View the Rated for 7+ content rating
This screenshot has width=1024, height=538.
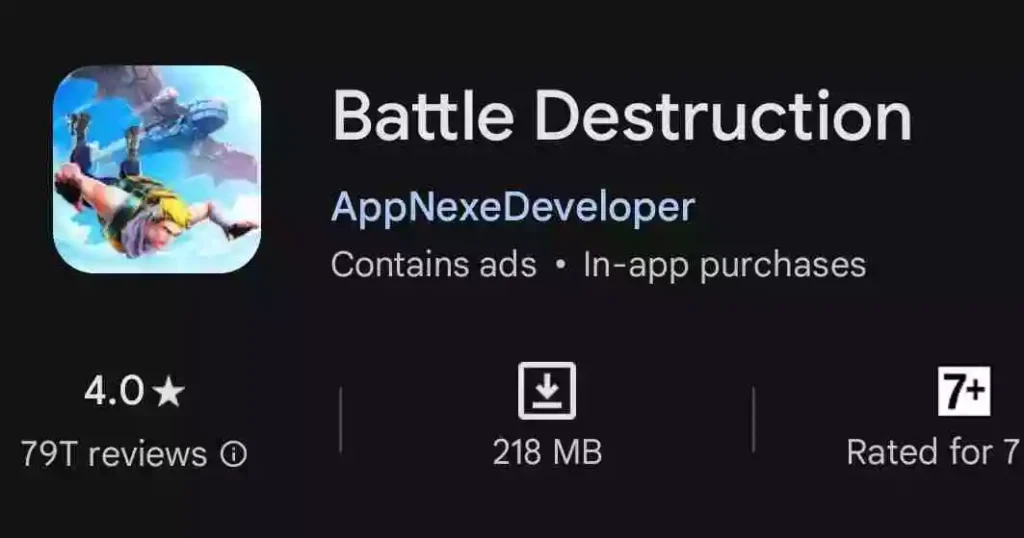pyautogui.click(x=963, y=392)
